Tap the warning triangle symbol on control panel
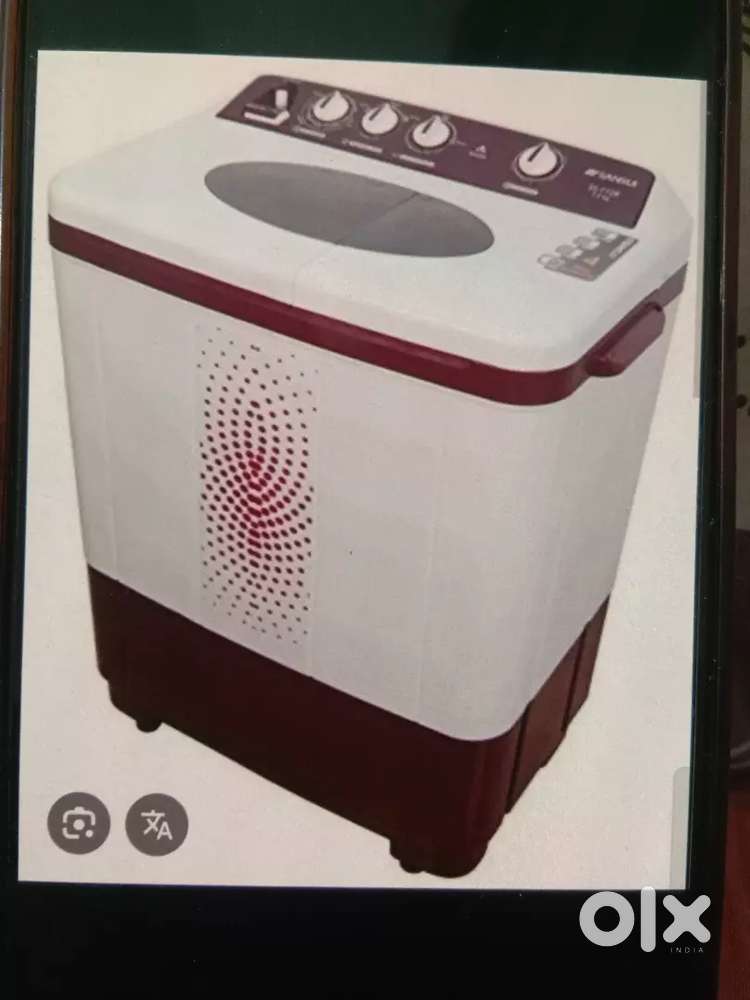Viewport: 750px width, 1000px height. coord(479,149)
